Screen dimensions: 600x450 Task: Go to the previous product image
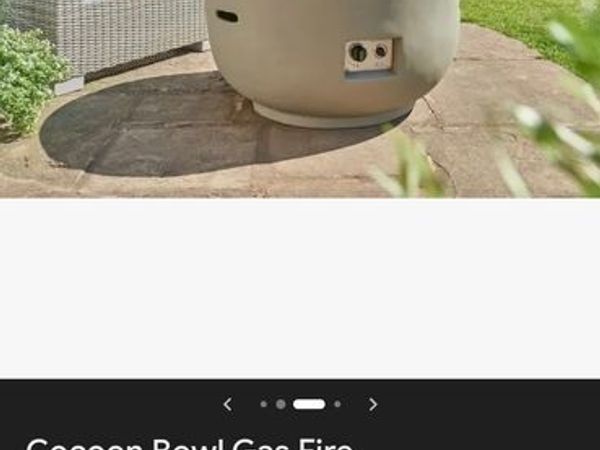pos(227,404)
